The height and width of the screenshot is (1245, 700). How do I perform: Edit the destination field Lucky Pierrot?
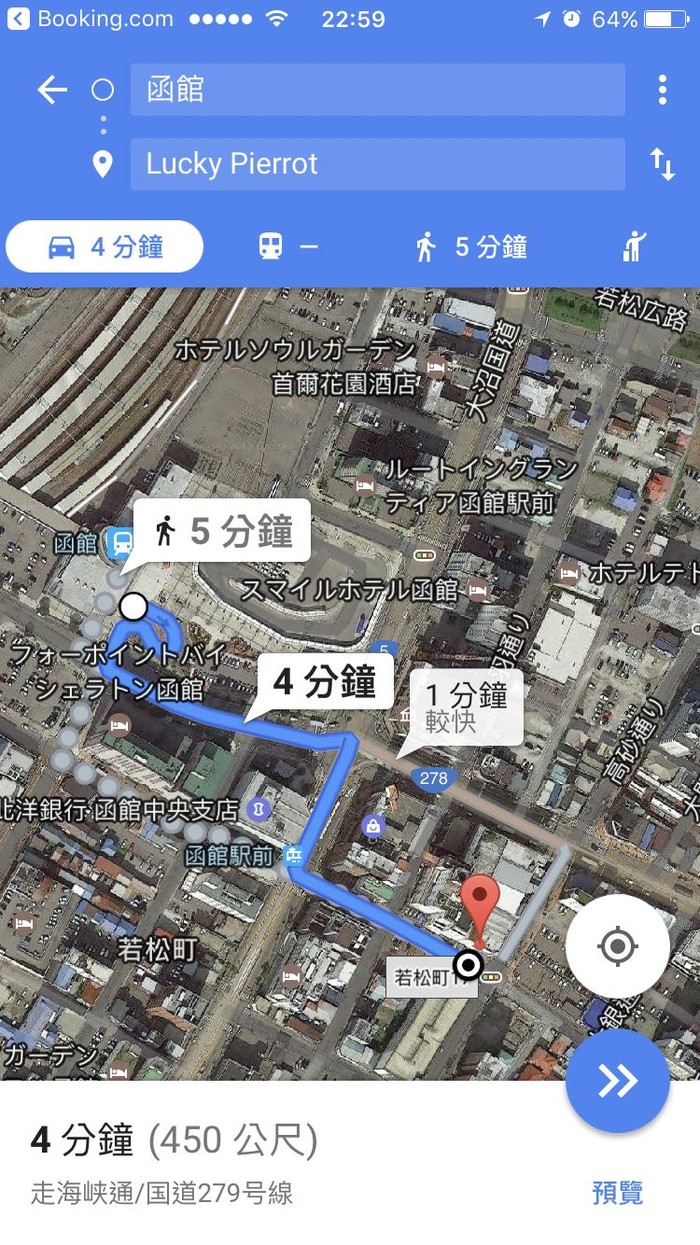[377, 164]
